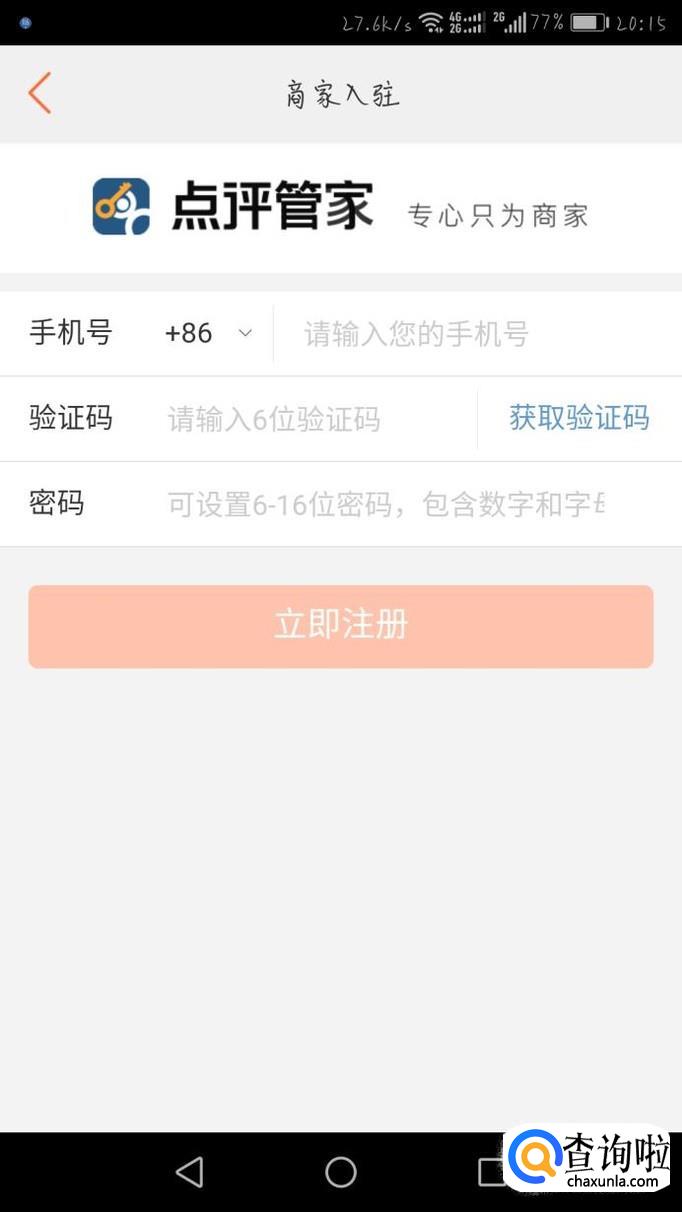Open the +86 country code dropdown
This screenshot has height=1212, width=682.
[x=209, y=333]
